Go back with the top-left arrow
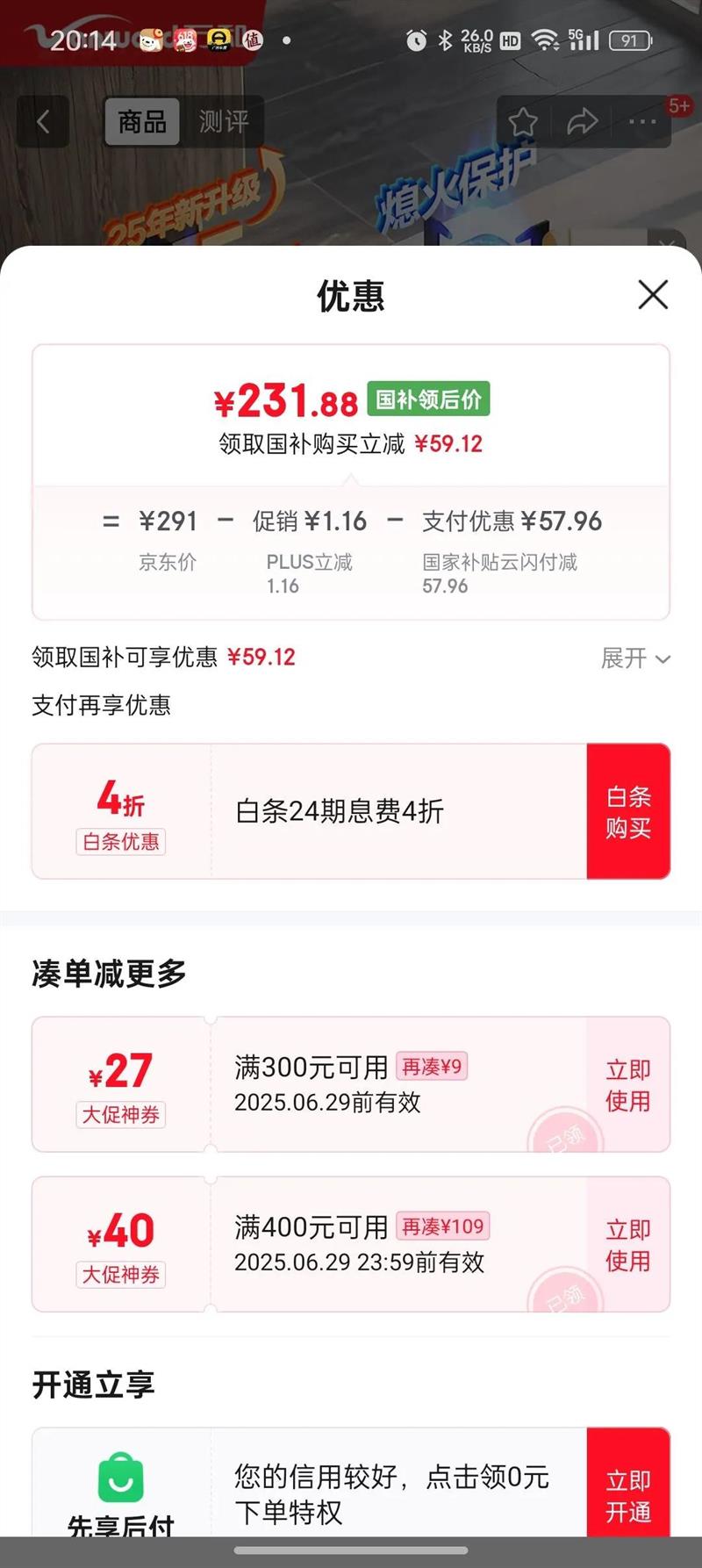 [x=43, y=121]
